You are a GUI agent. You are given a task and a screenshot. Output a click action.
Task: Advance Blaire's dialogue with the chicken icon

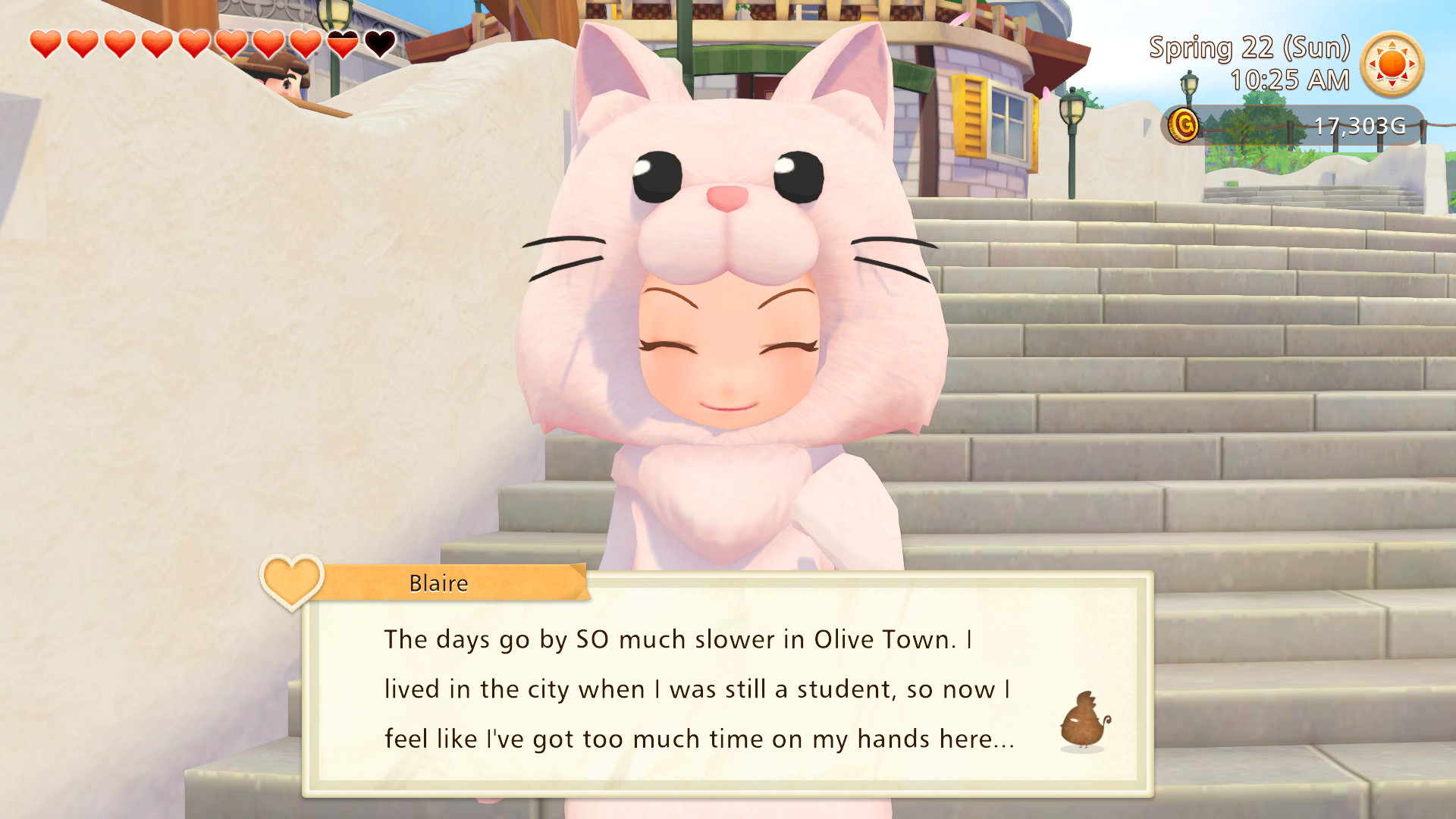[x=1085, y=720]
